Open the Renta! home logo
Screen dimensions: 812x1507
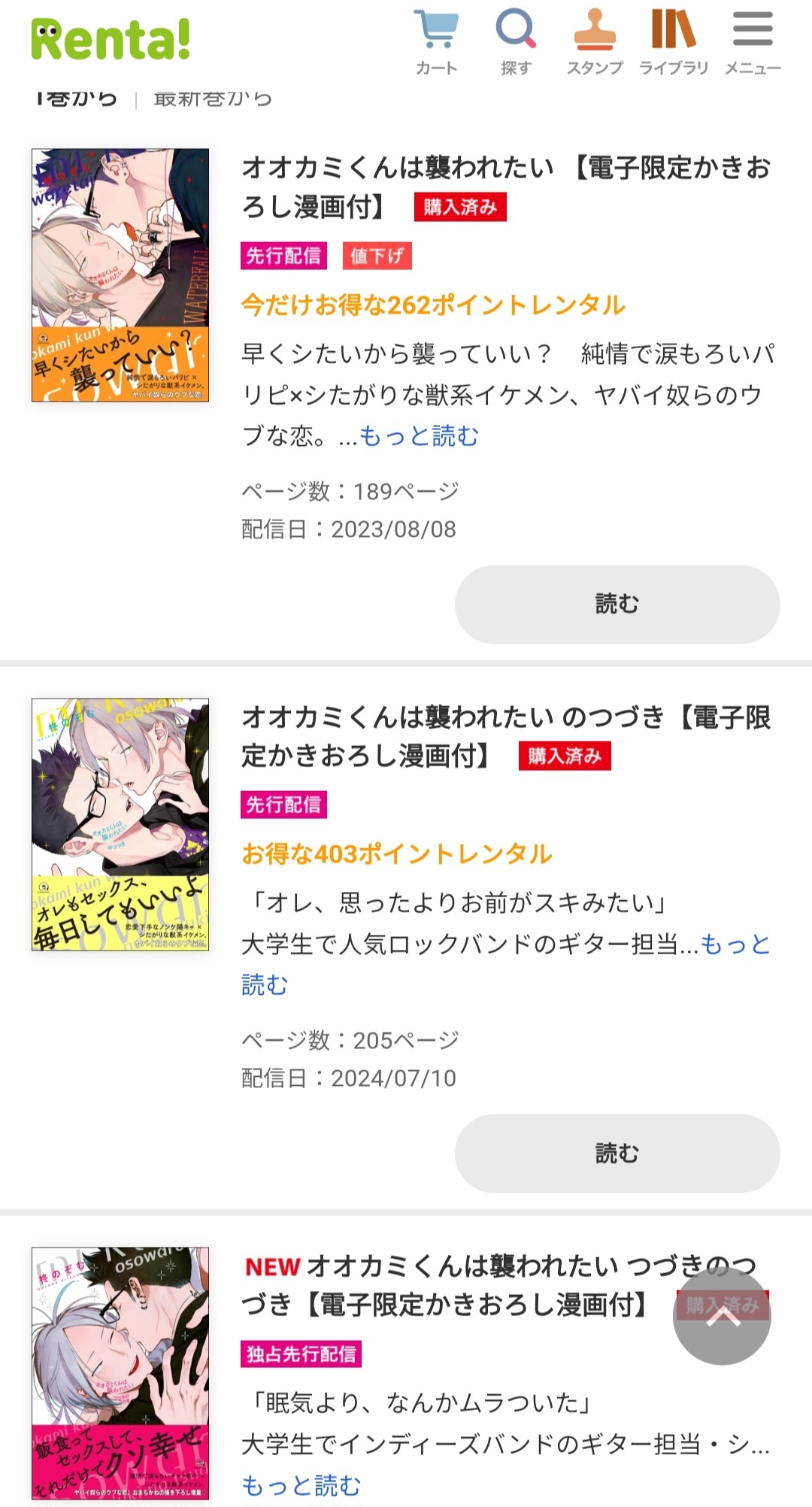tap(111, 40)
